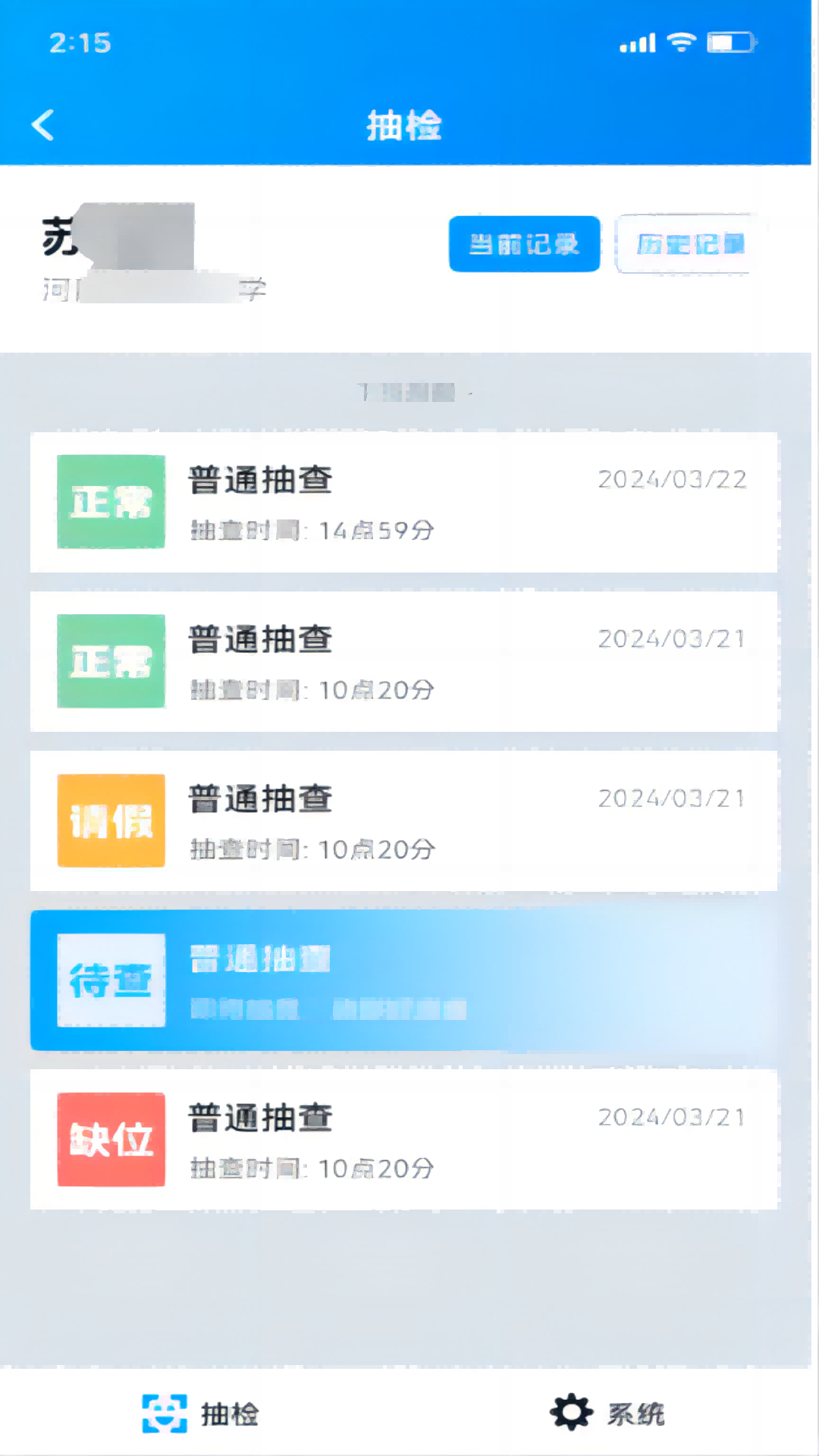Viewport: 819px width, 1456px height.
Task: Show 当前记录 current records
Action: [x=524, y=244]
